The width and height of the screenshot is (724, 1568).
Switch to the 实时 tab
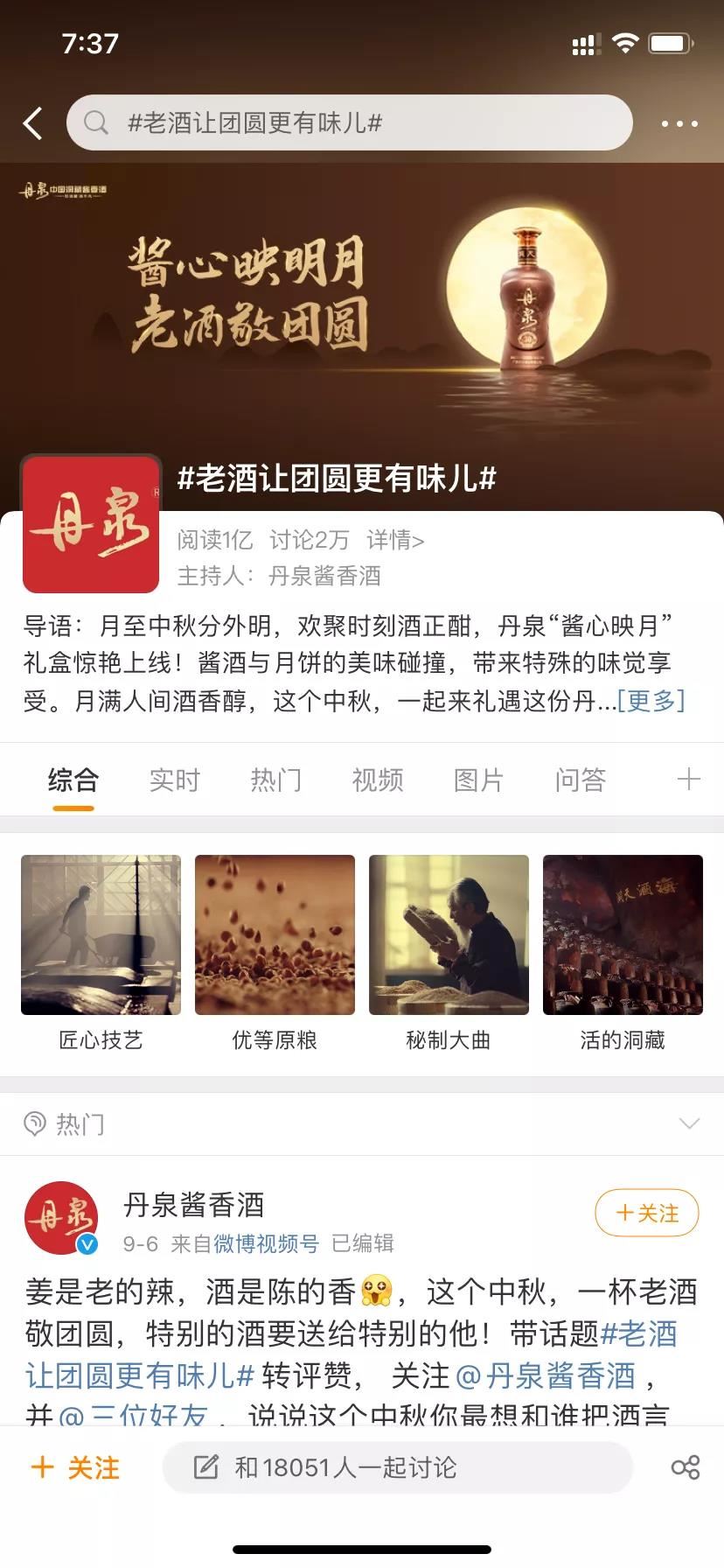coord(175,780)
